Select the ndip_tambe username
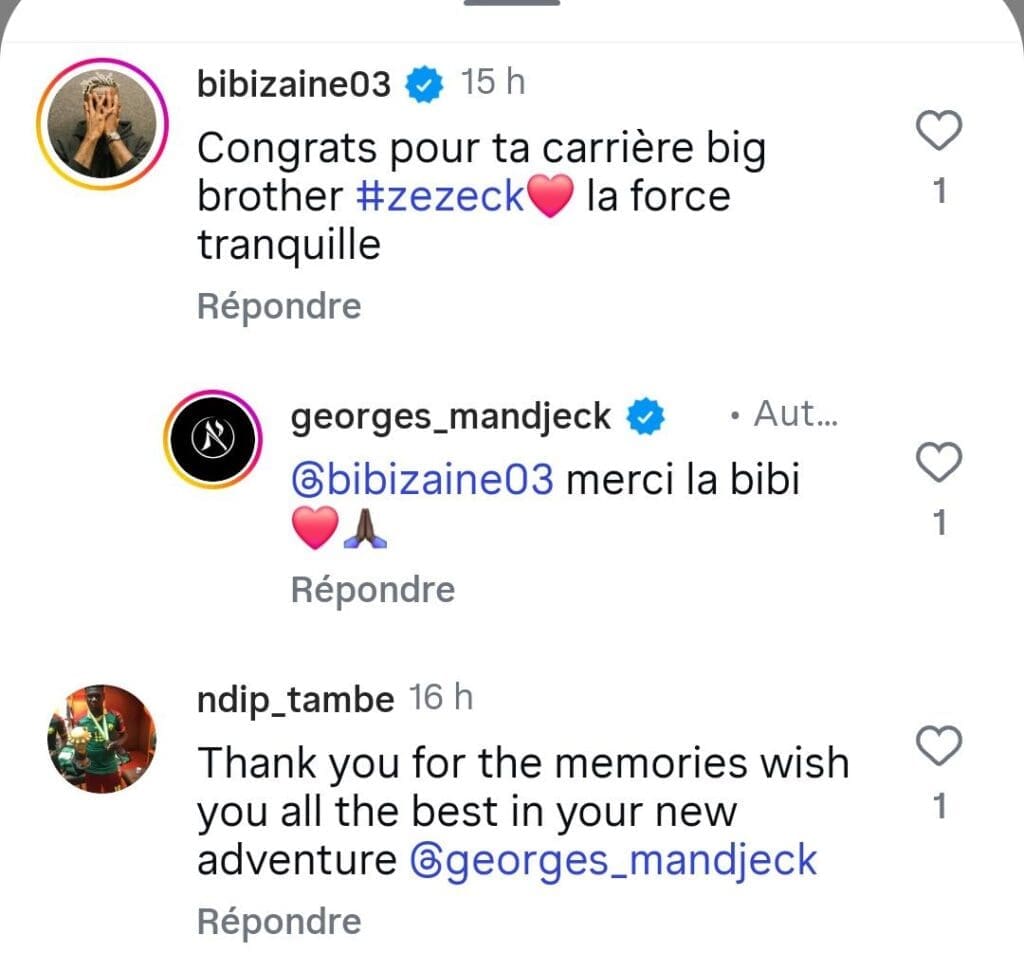This screenshot has height=971, width=1024. pos(295,700)
